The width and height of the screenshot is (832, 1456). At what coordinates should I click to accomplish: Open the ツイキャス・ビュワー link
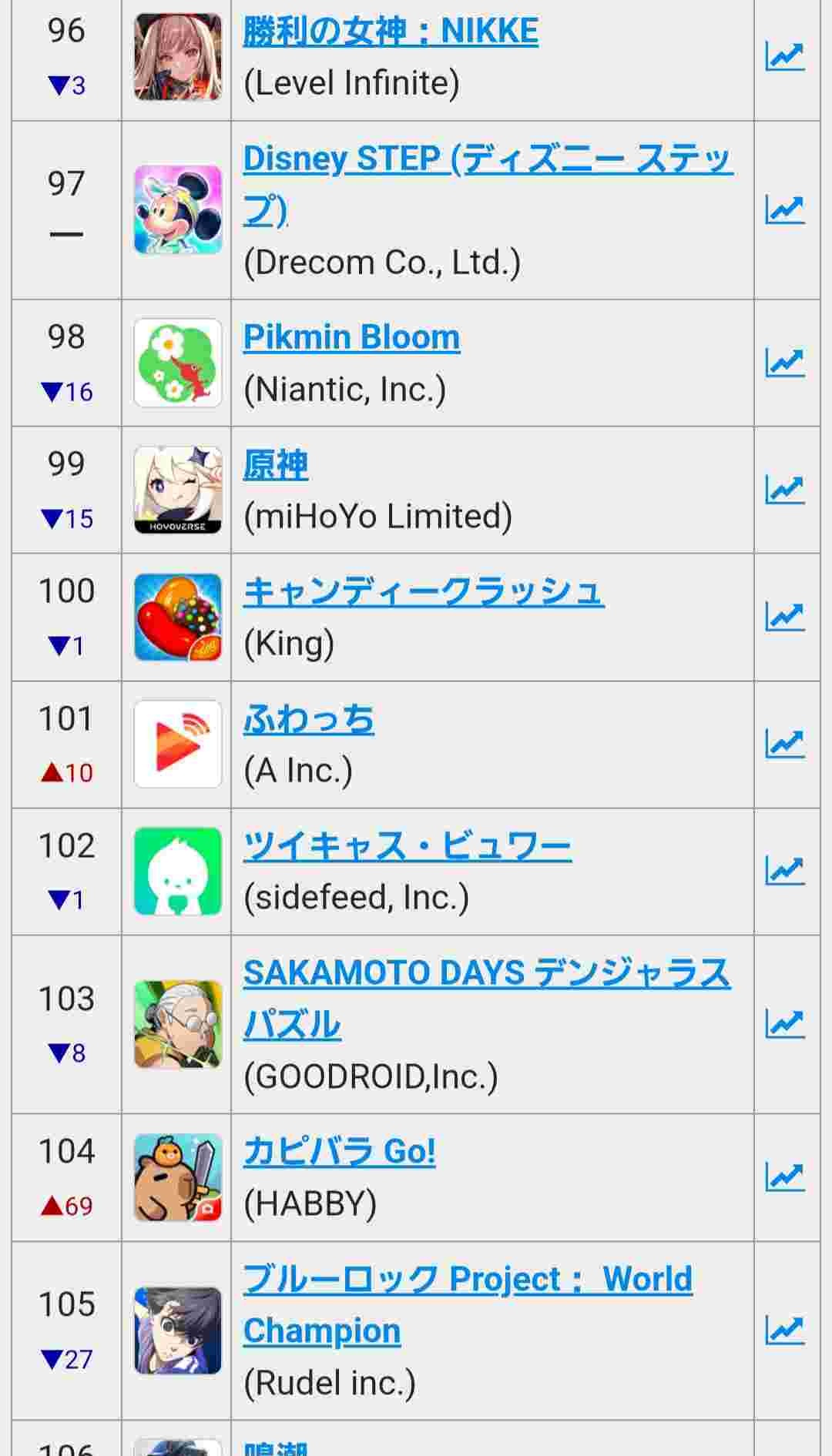(407, 846)
